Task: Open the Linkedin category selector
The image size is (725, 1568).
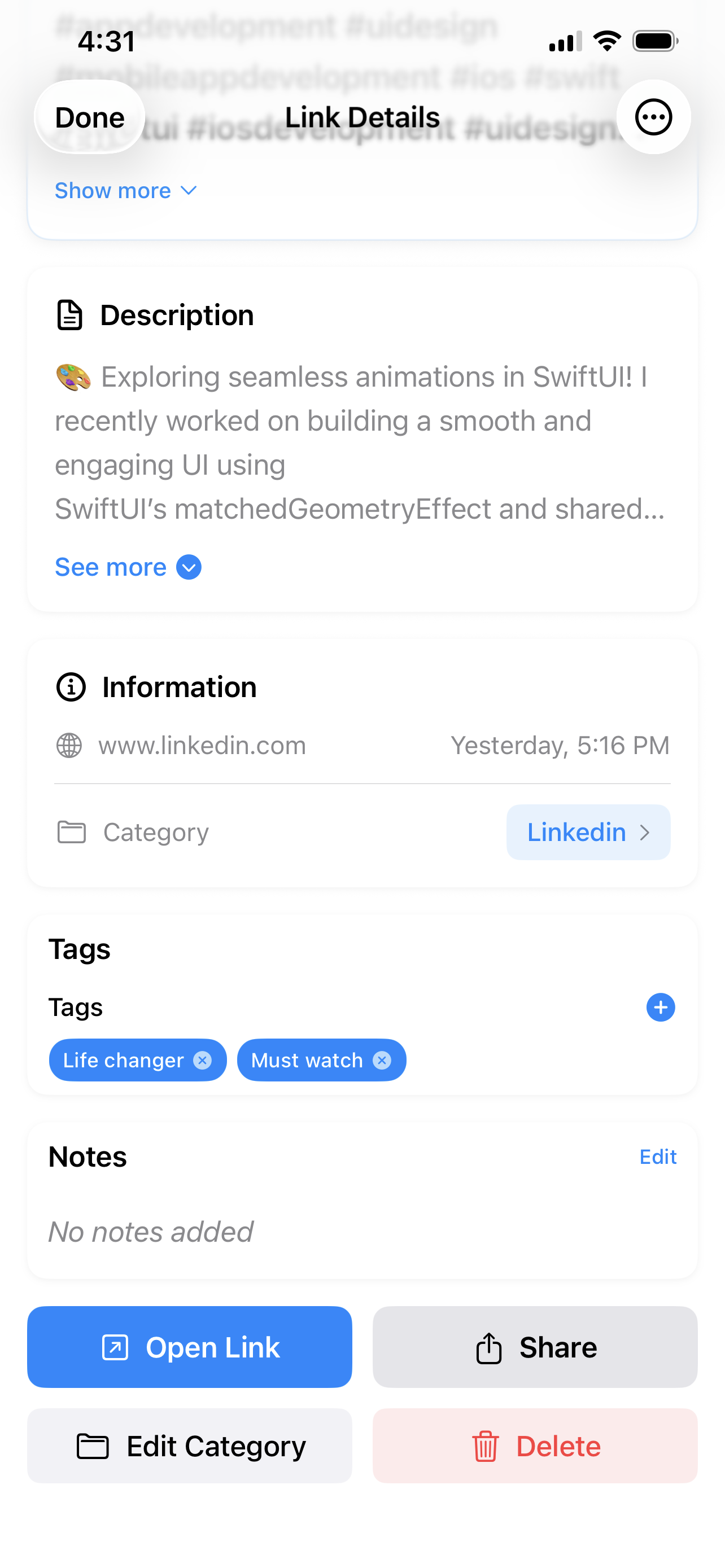Action: tap(587, 832)
